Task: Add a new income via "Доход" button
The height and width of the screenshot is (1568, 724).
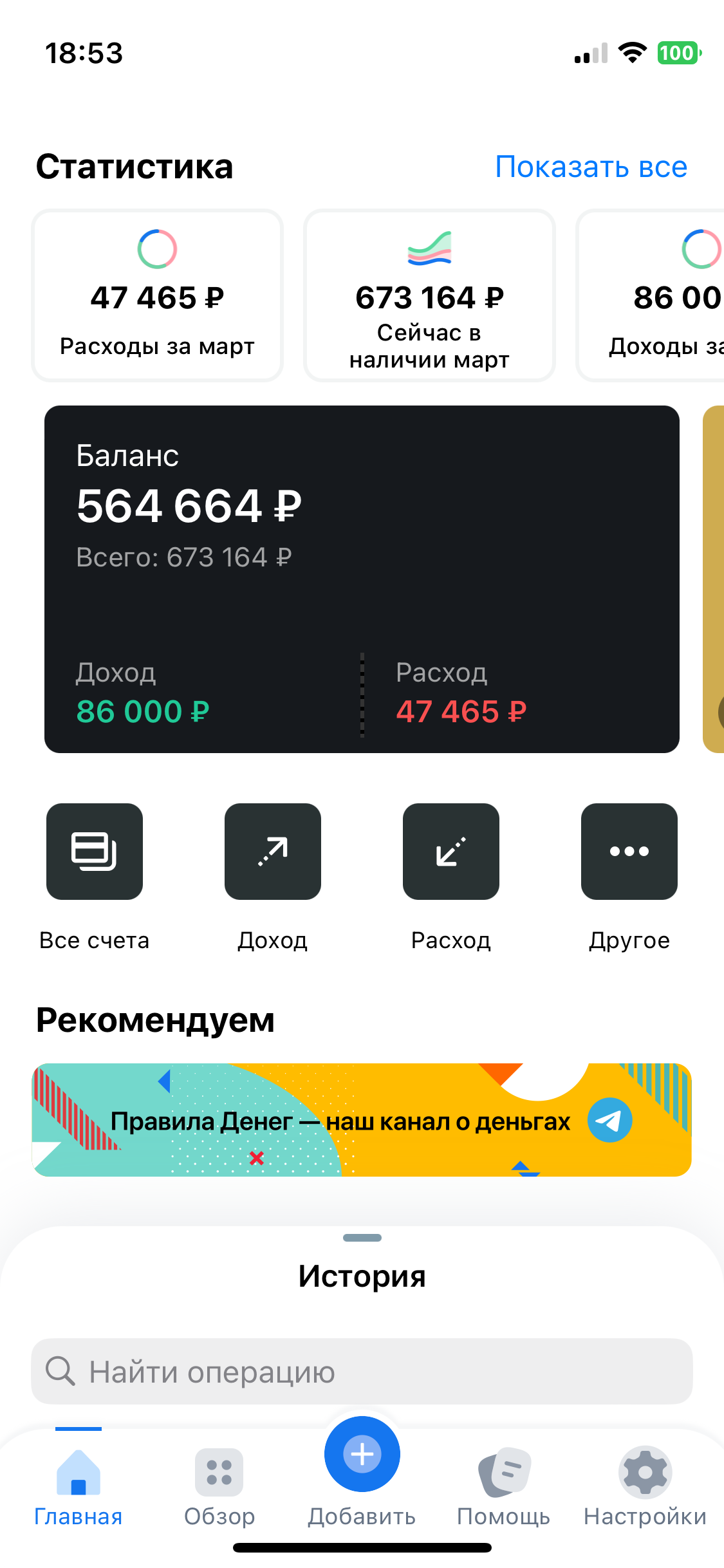Action: (273, 852)
